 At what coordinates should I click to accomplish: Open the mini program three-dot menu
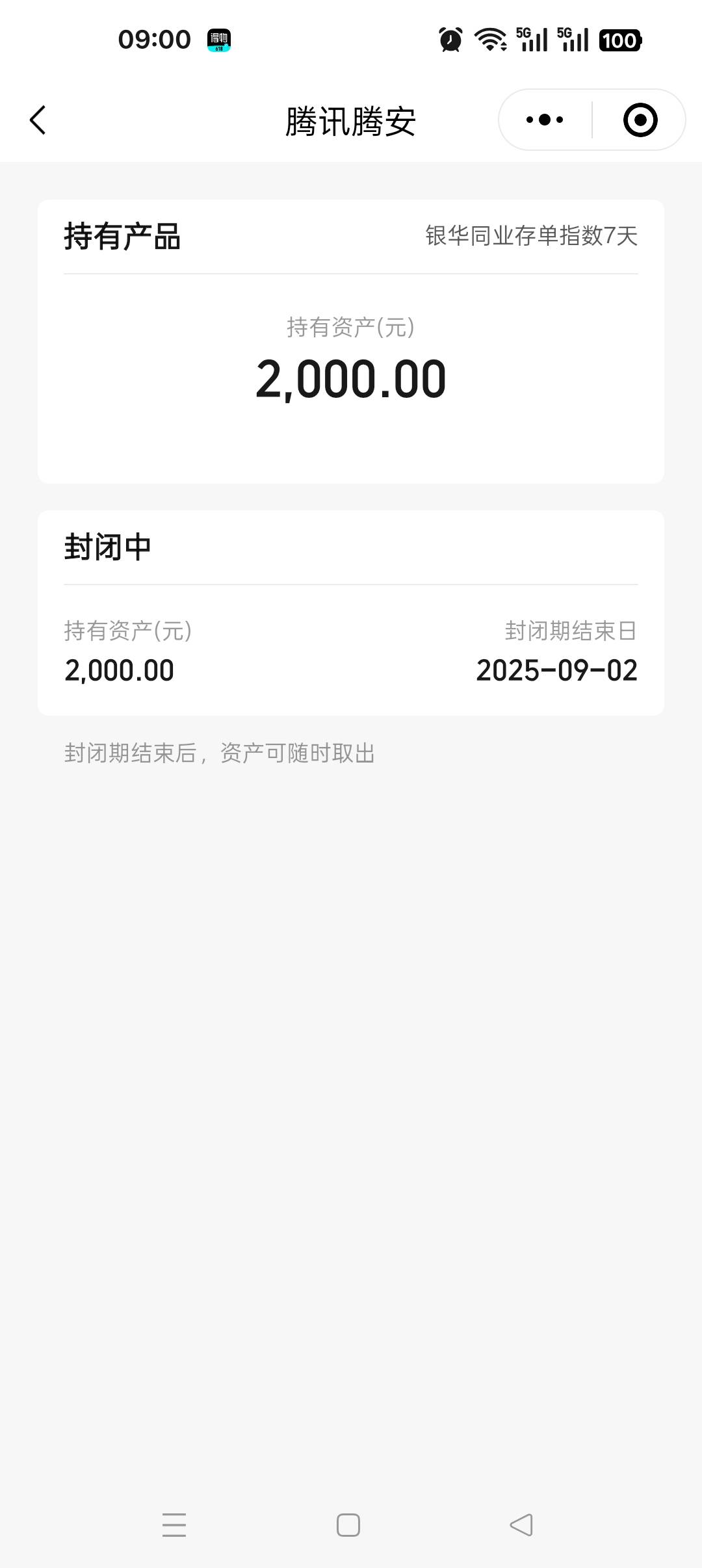(x=545, y=120)
